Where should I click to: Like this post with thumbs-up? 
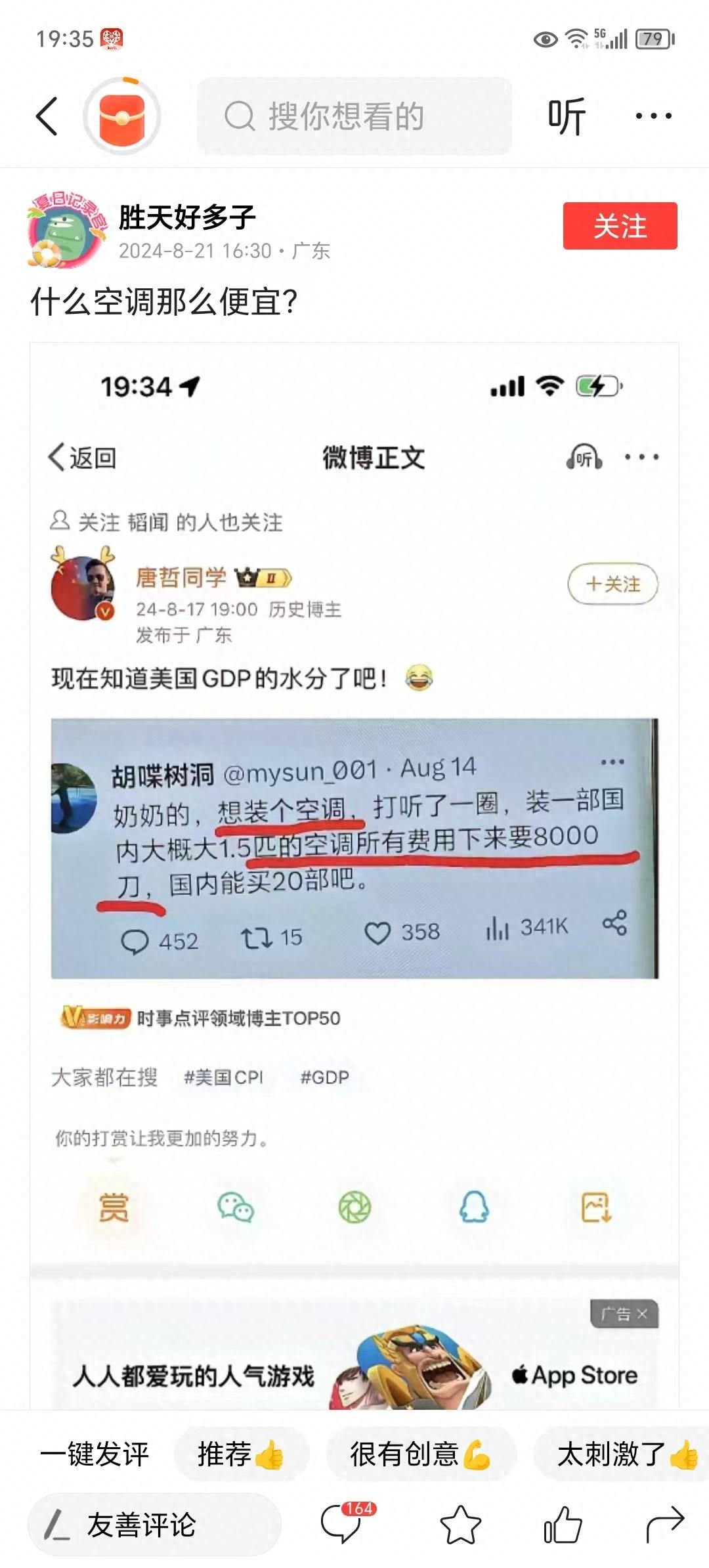(563, 1525)
